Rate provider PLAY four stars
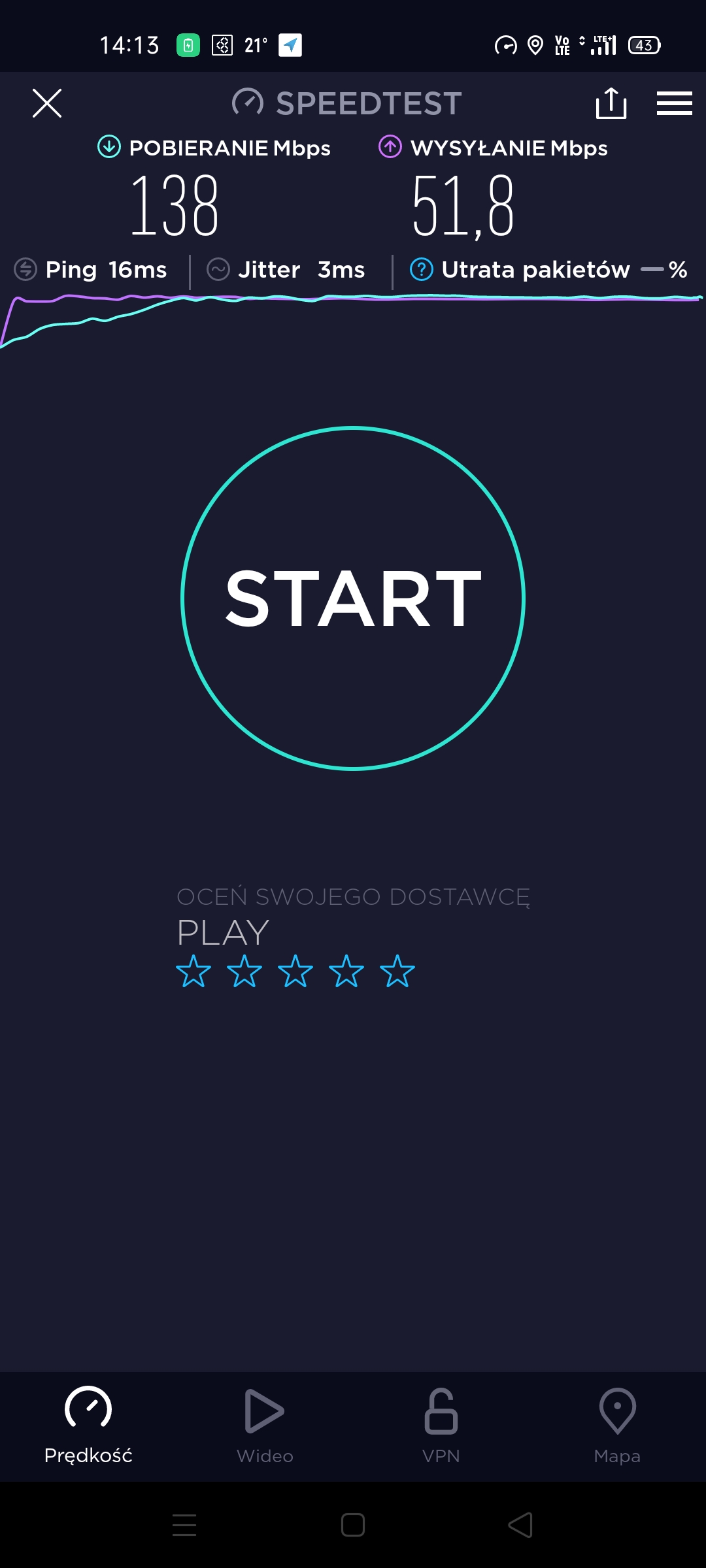The width and height of the screenshot is (706, 1568). coord(346,971)
